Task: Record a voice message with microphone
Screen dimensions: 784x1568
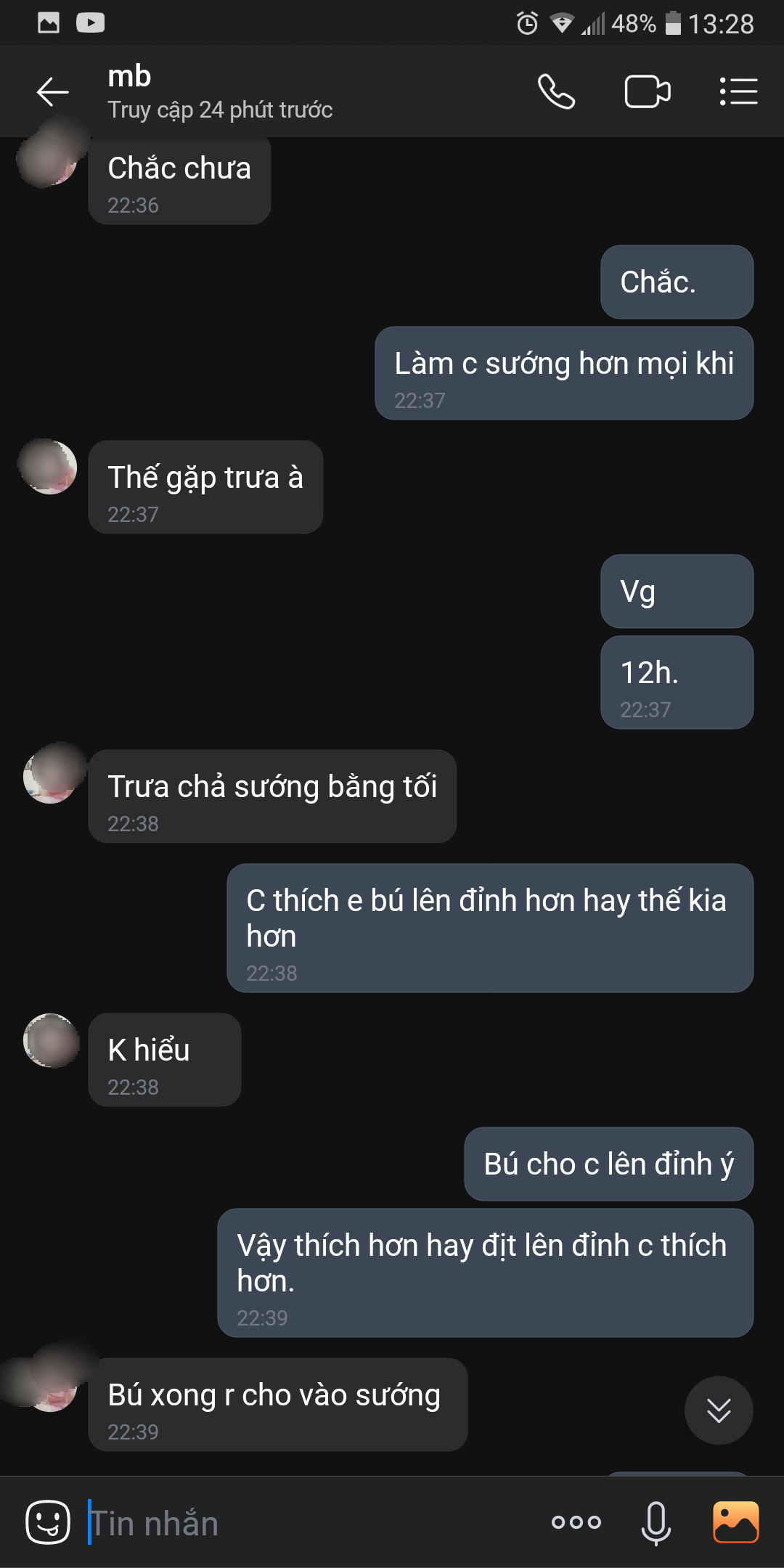Action: click(656, 1522)
